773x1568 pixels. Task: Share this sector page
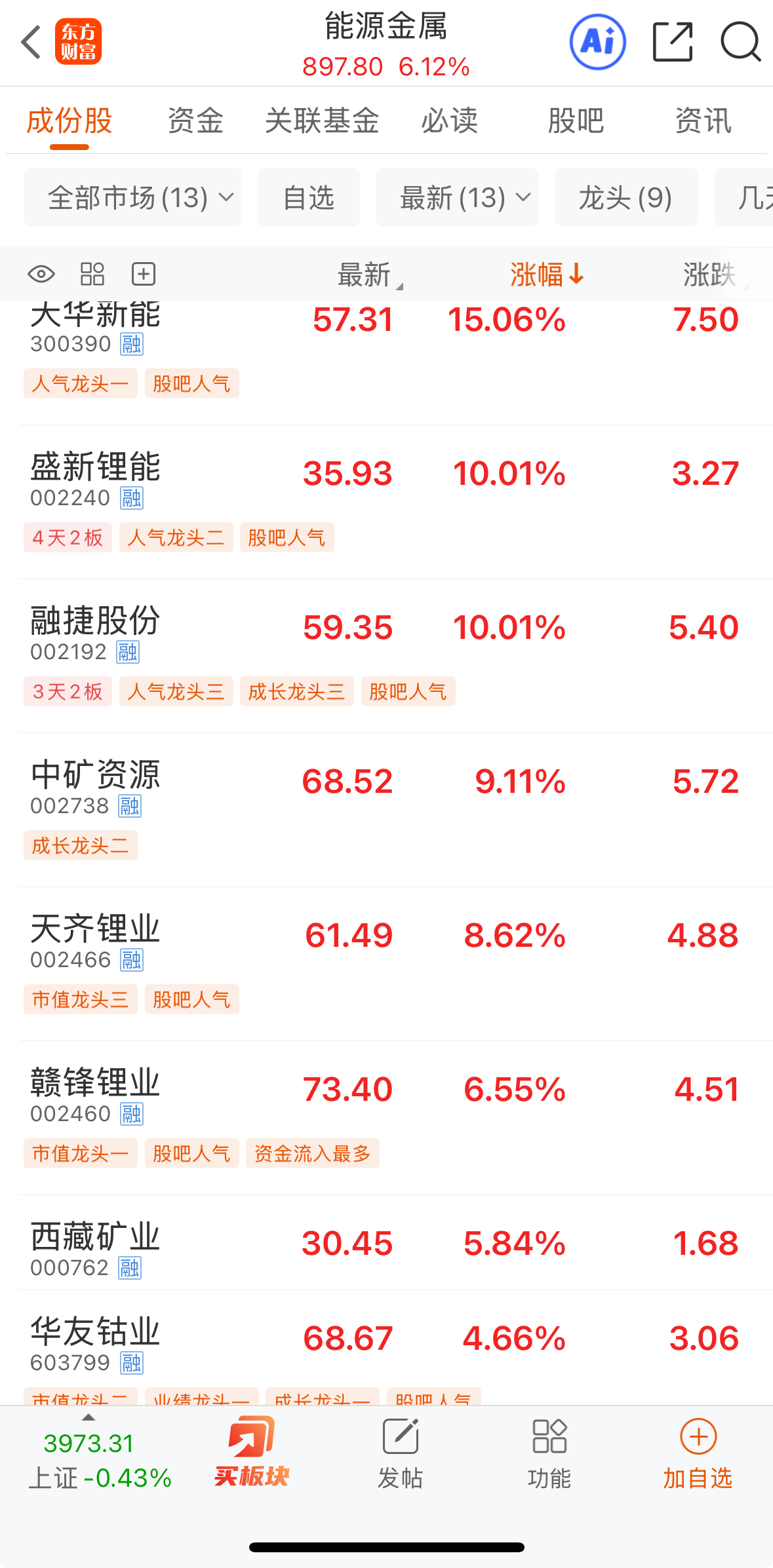[x=673, y=43]
